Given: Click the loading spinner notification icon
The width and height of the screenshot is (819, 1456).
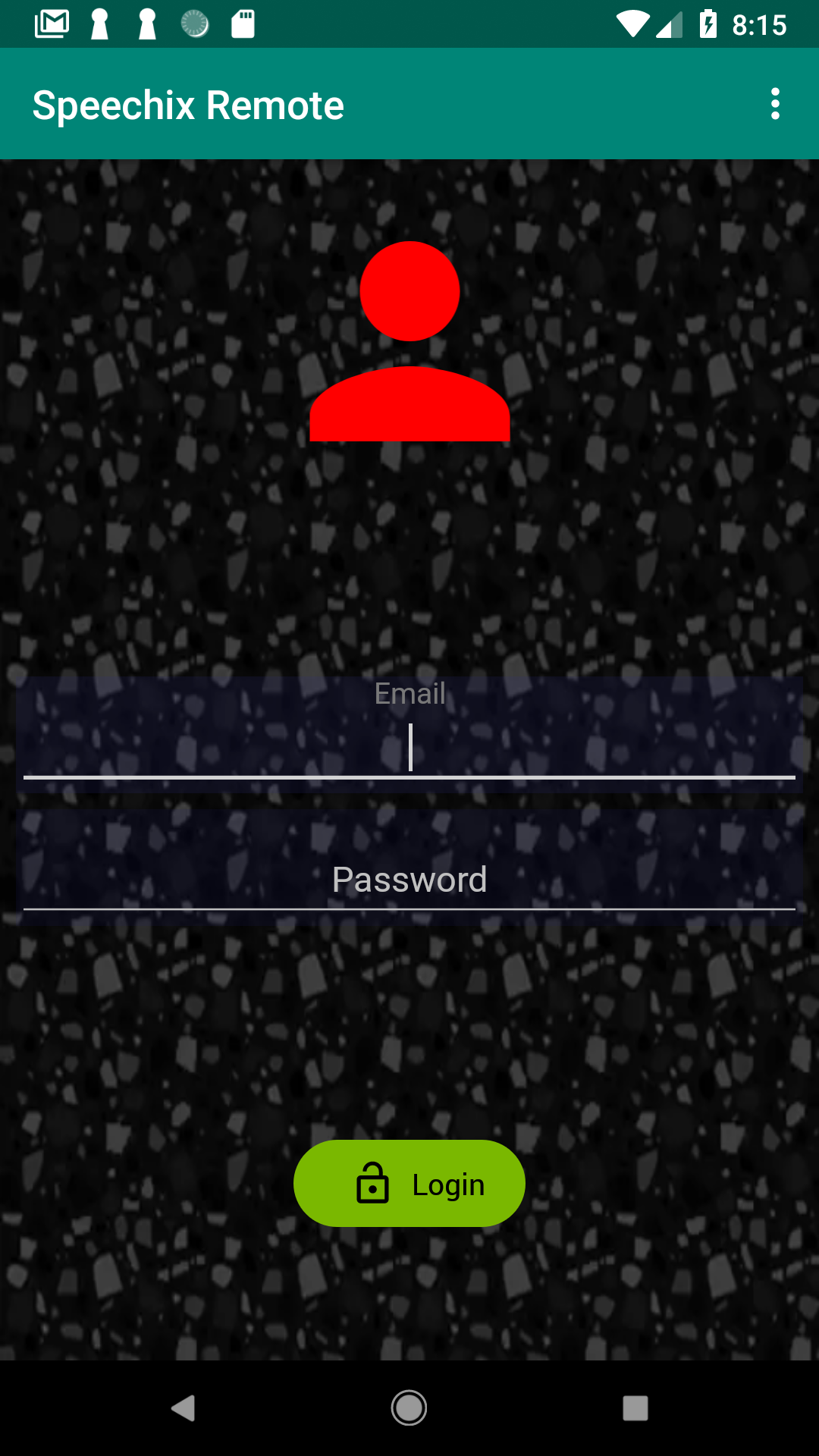Looking at the screenshot, I should click(195, 24).
